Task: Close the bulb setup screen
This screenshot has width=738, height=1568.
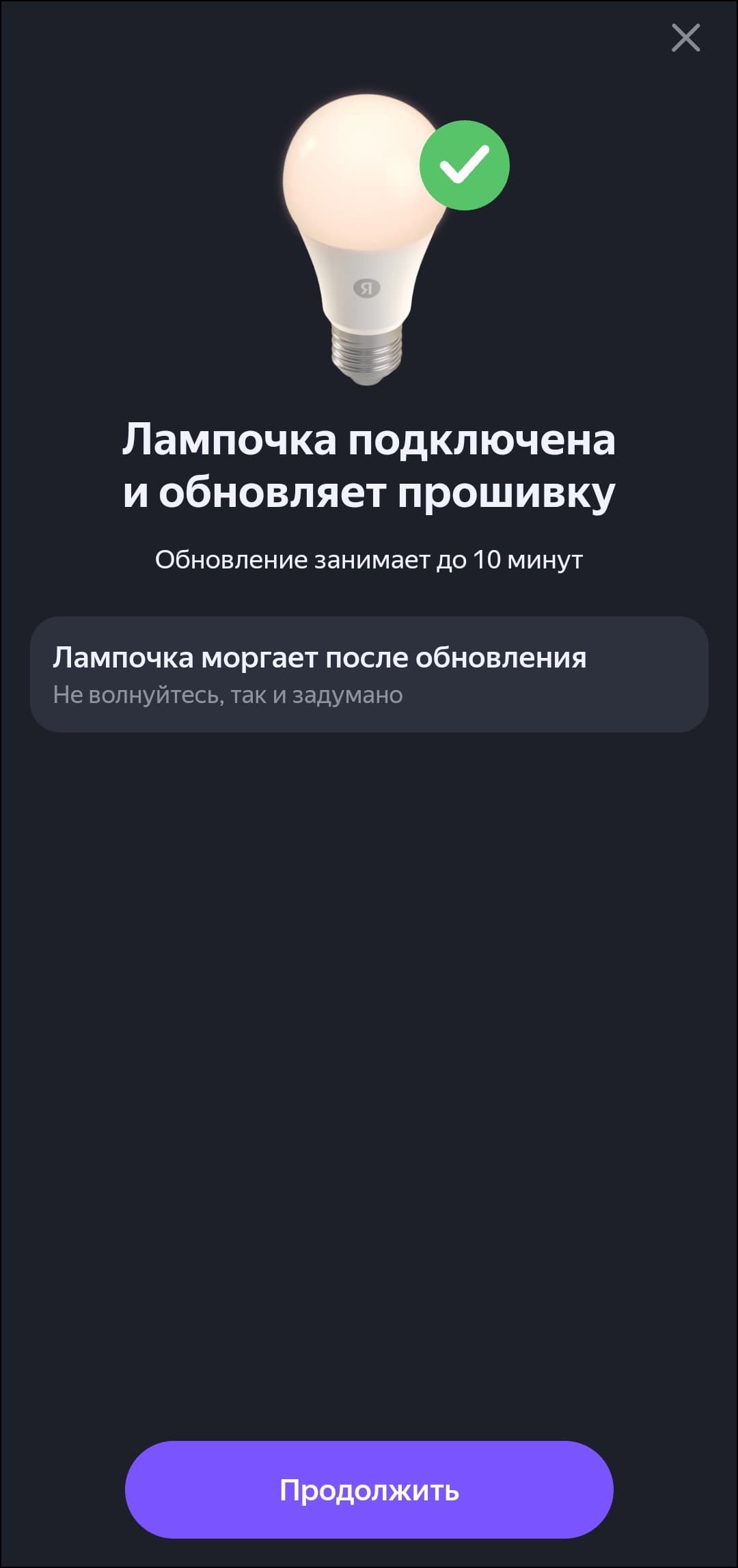Action: (685, 38)
